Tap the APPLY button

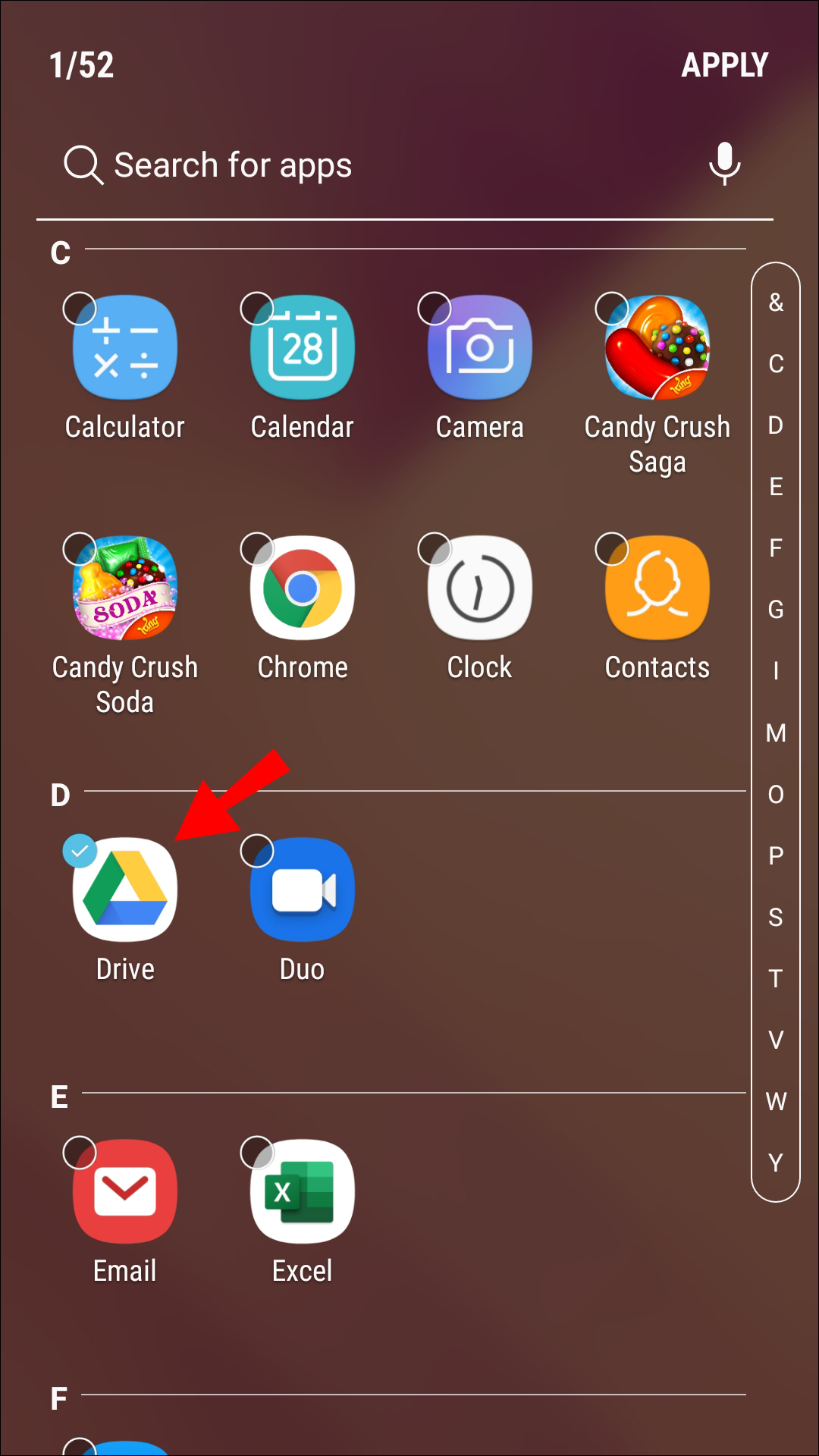point(724,65)
